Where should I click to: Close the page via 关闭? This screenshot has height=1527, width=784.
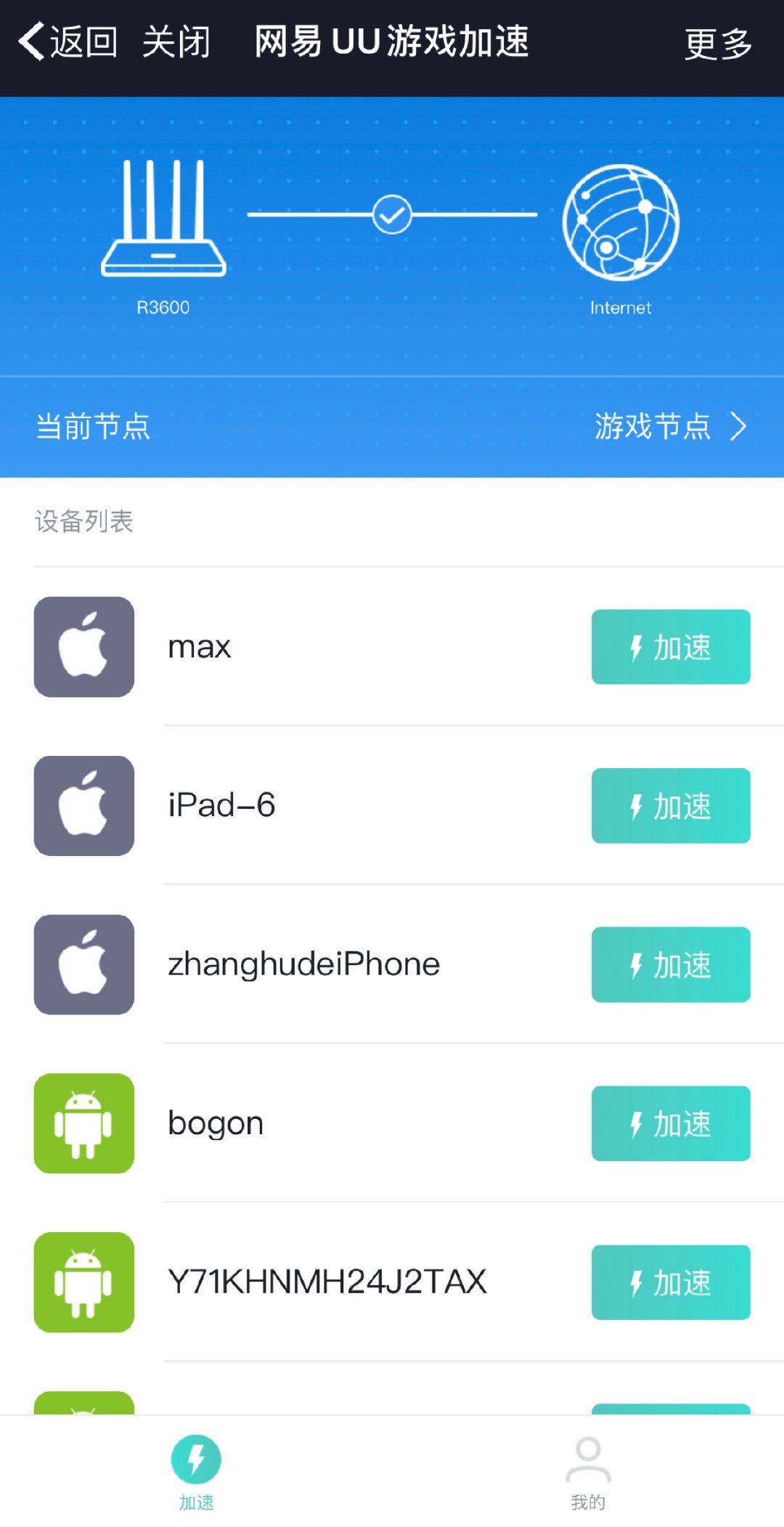point(176,42)
